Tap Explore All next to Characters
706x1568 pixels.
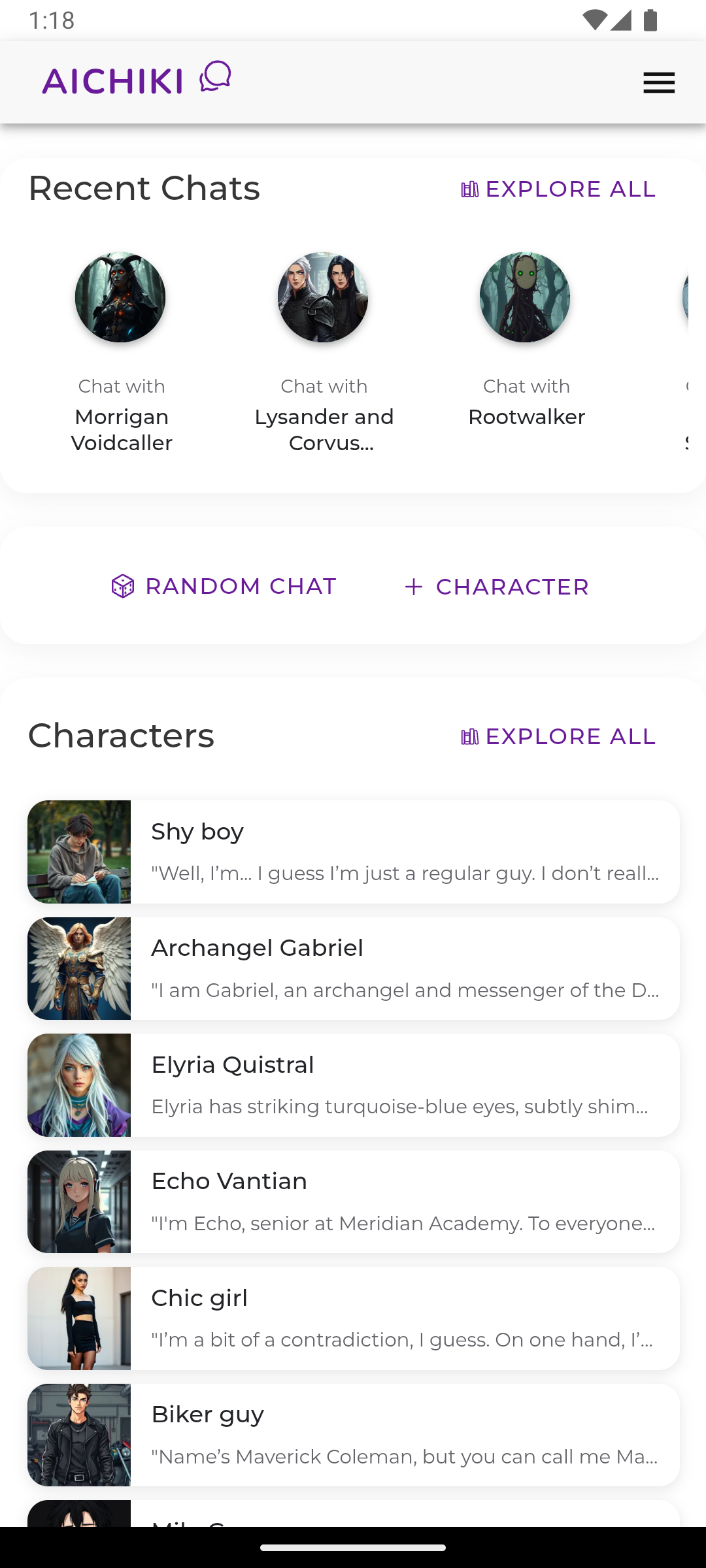[x=558, y=737]
